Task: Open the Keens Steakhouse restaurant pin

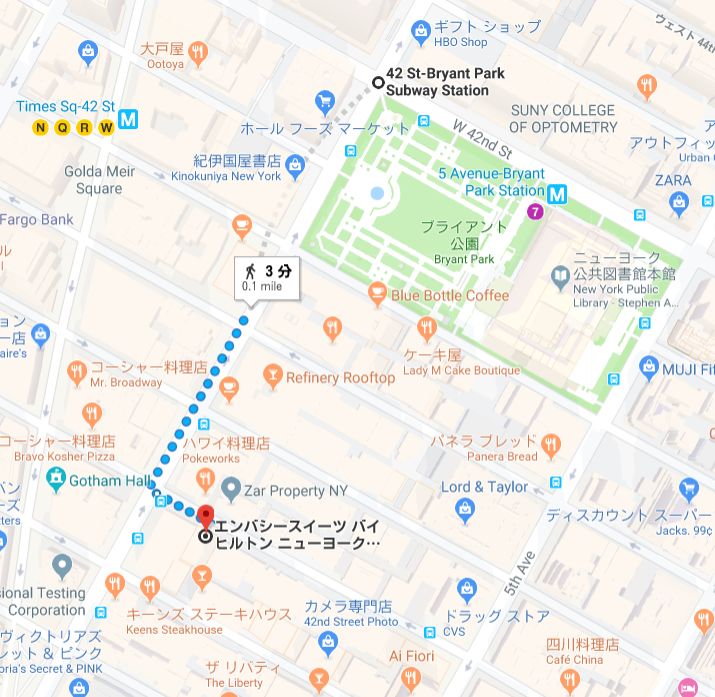Action: pos(150,587)
